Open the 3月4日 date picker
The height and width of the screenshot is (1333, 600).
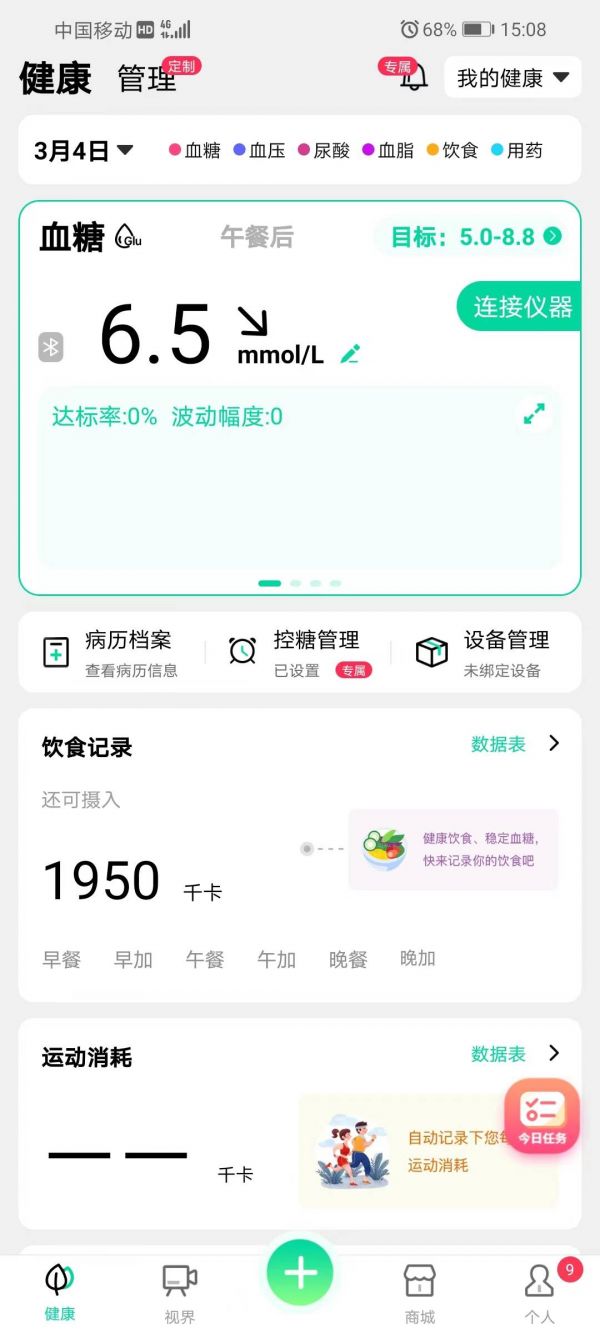click(x=83, y=151)
